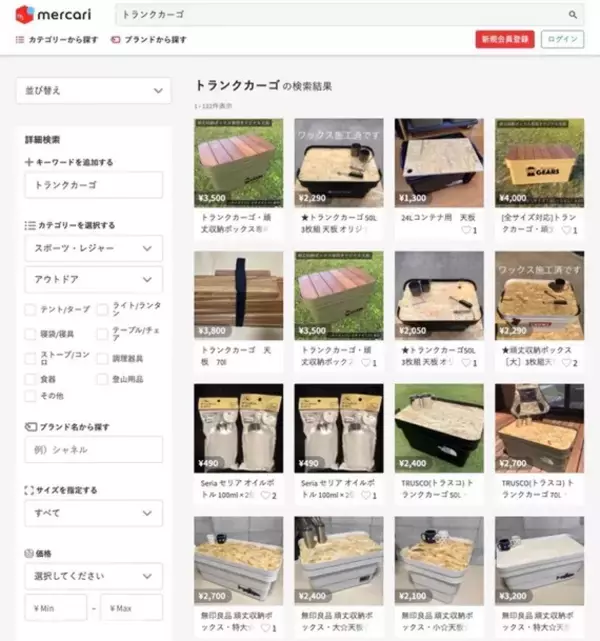
Task: Open the 選択してください price dropdown
Action: tap(93, 576)
